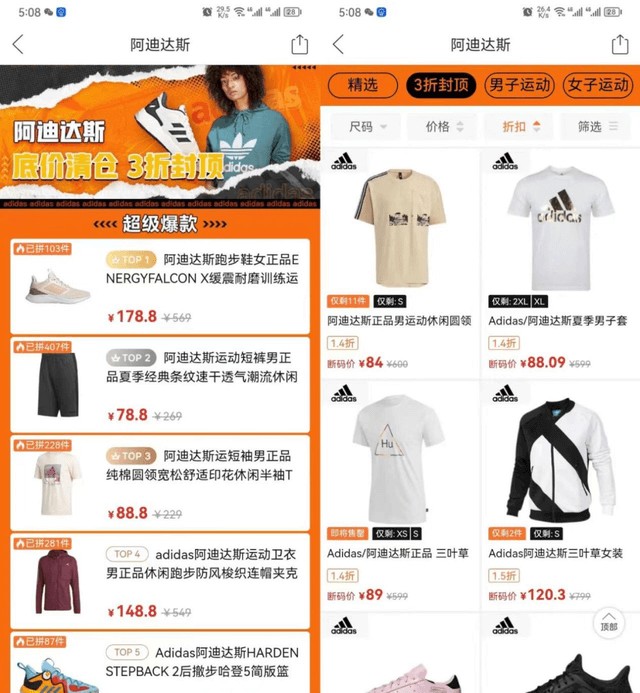Go back from the right 阿迪达斯 listing
Viewport: 640px width, 693px height.
[338, 45]
